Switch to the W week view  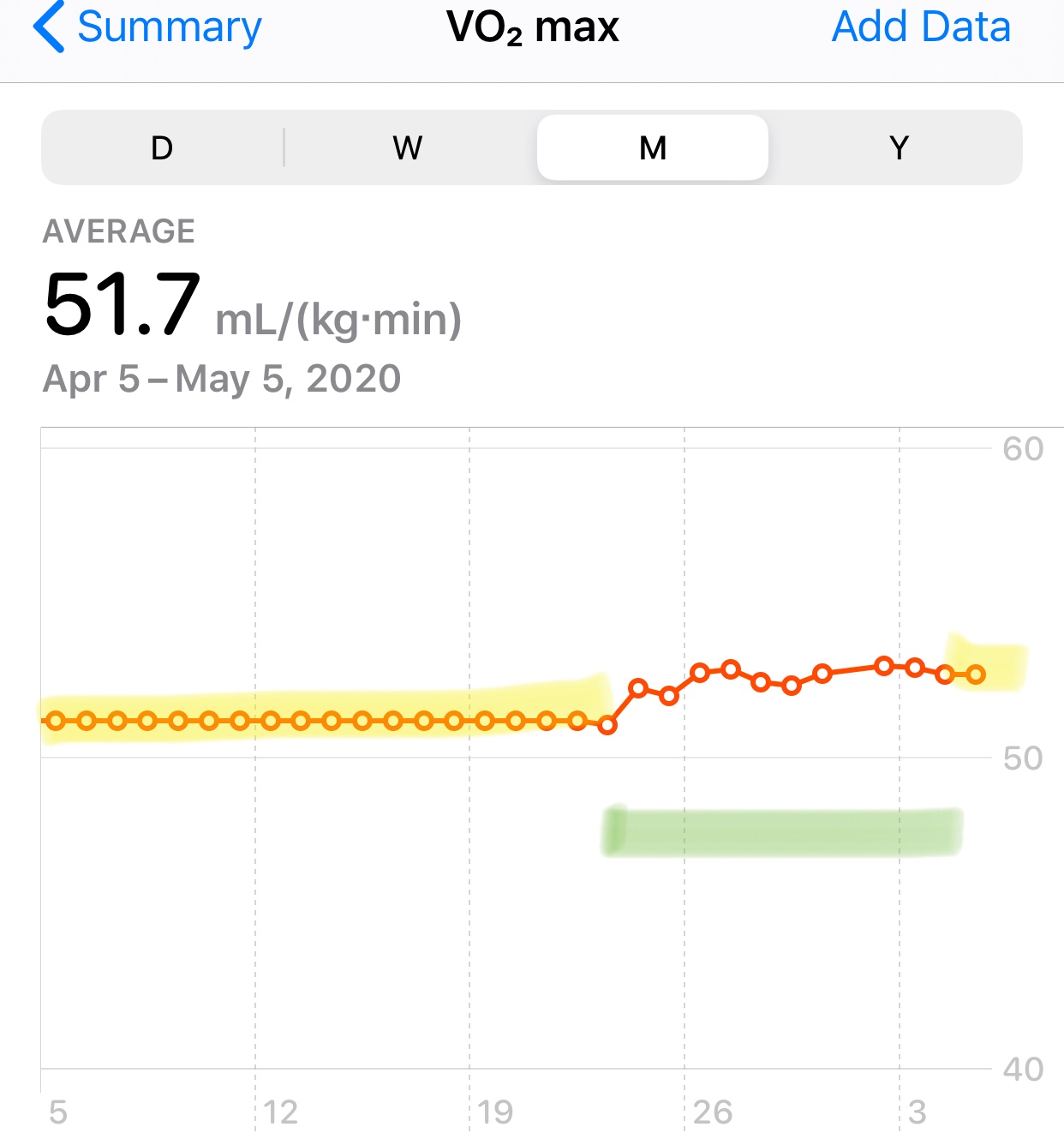(408, 148)
